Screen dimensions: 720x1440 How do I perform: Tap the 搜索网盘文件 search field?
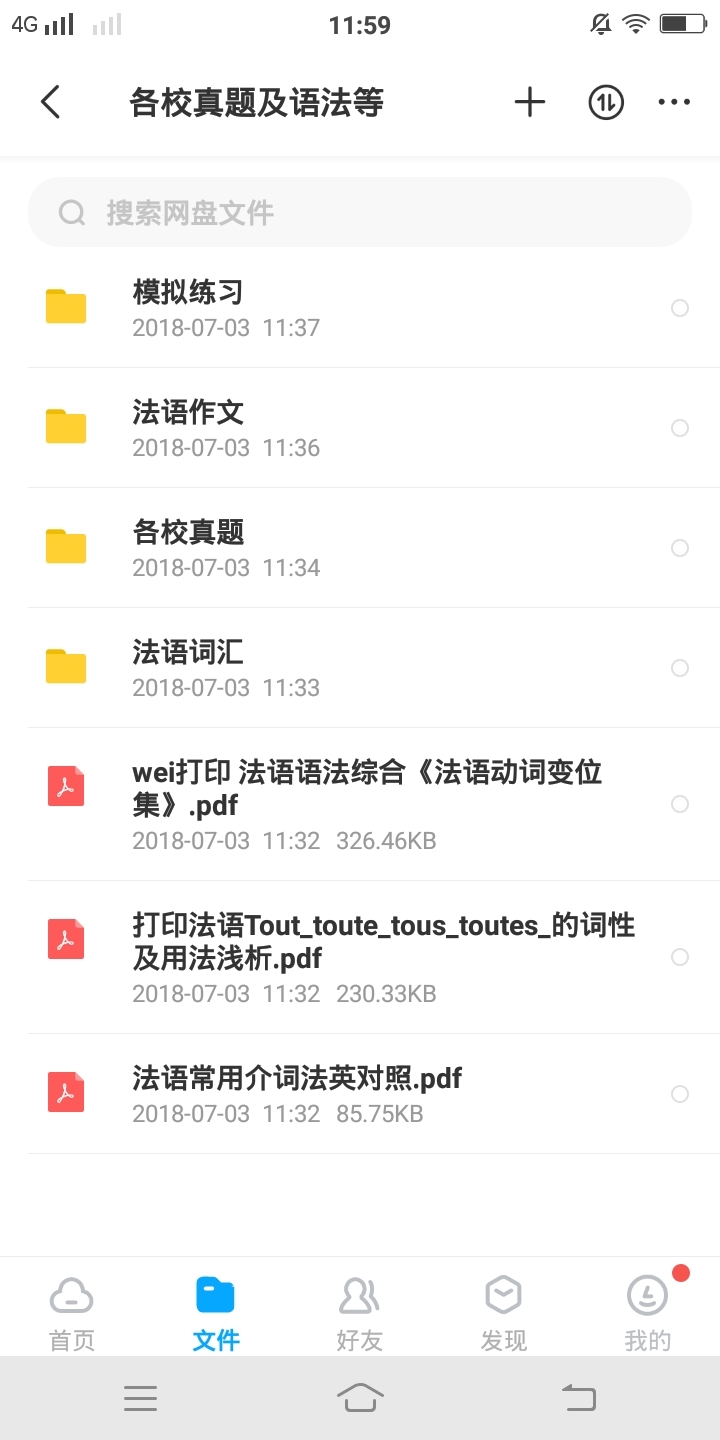[360, 211]
